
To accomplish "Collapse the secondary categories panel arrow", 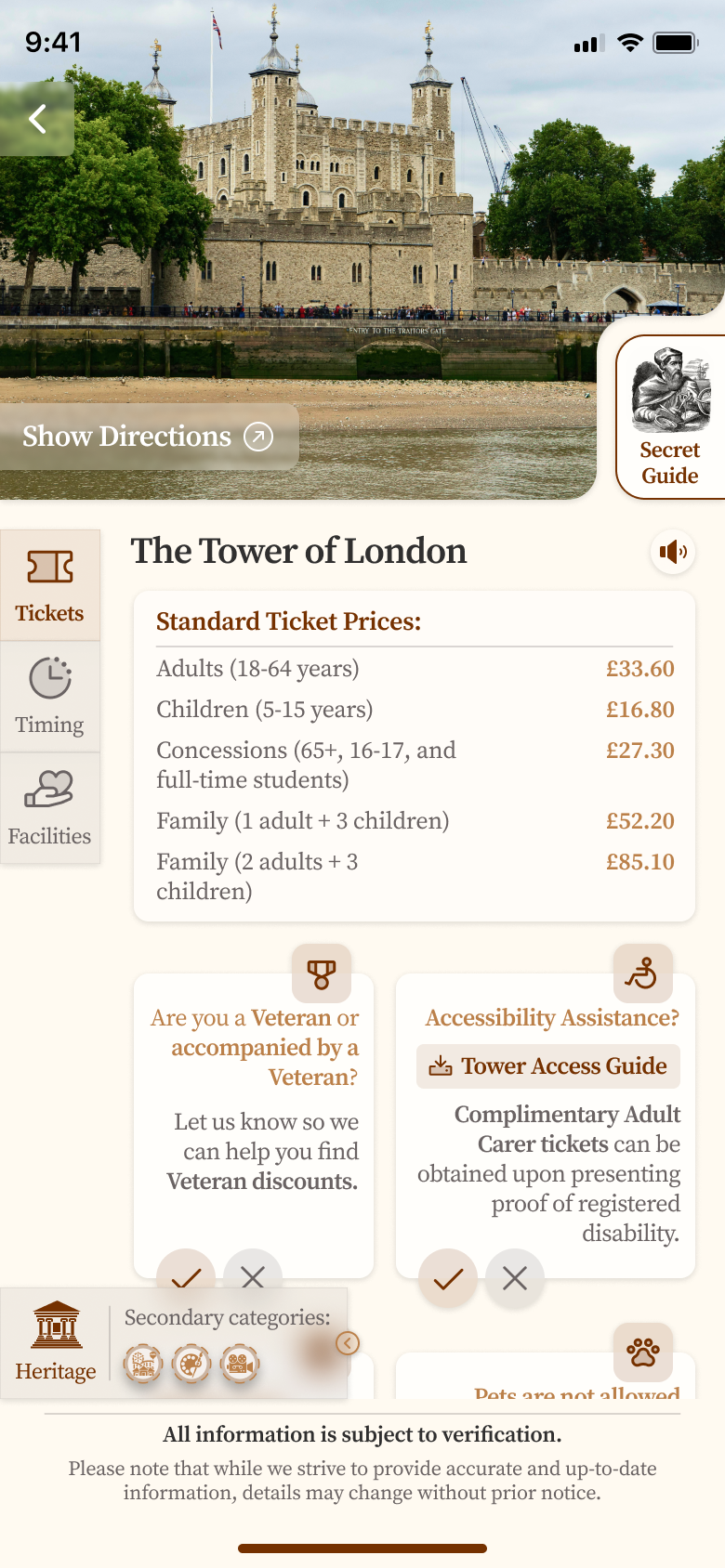I will pos(348,1343).
